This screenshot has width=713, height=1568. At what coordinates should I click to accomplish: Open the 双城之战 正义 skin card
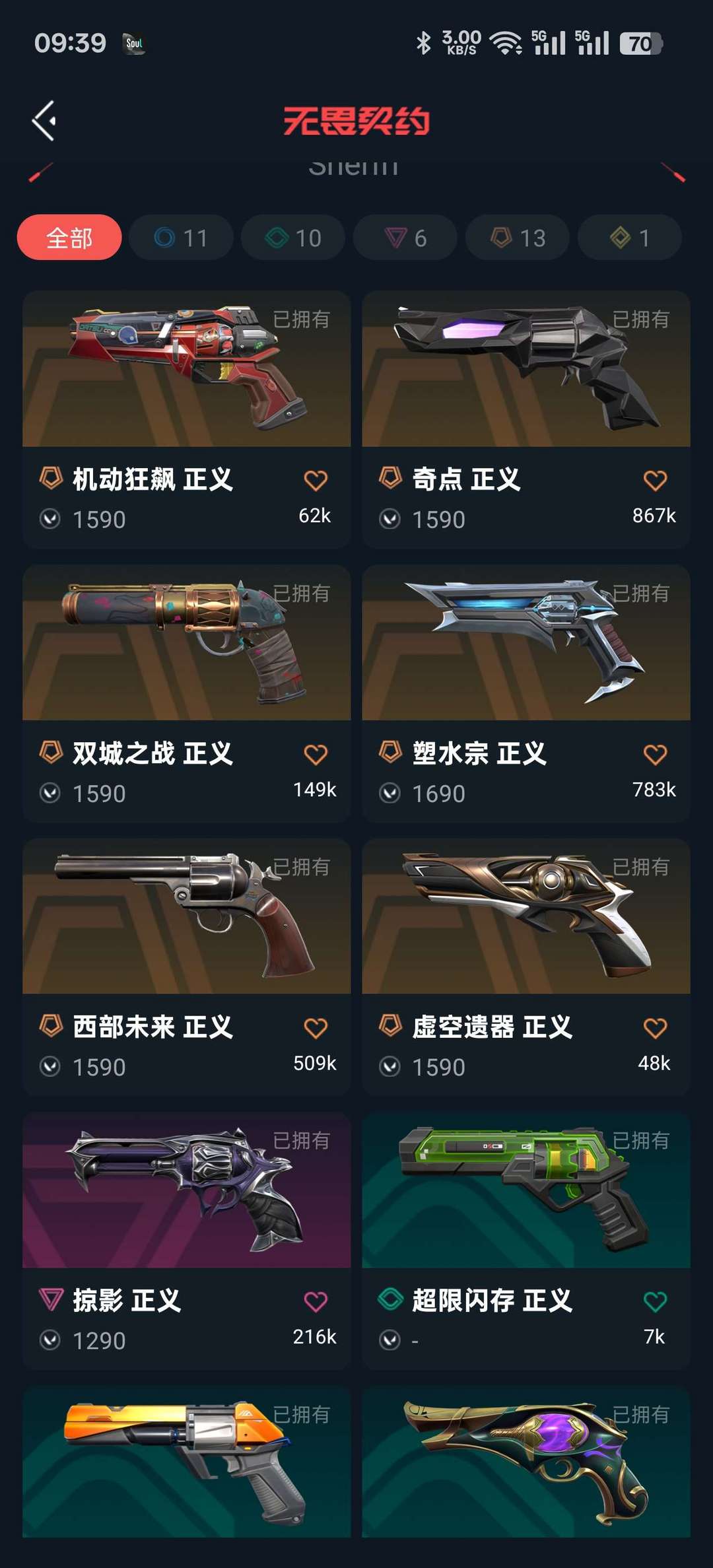click(186, 693)
